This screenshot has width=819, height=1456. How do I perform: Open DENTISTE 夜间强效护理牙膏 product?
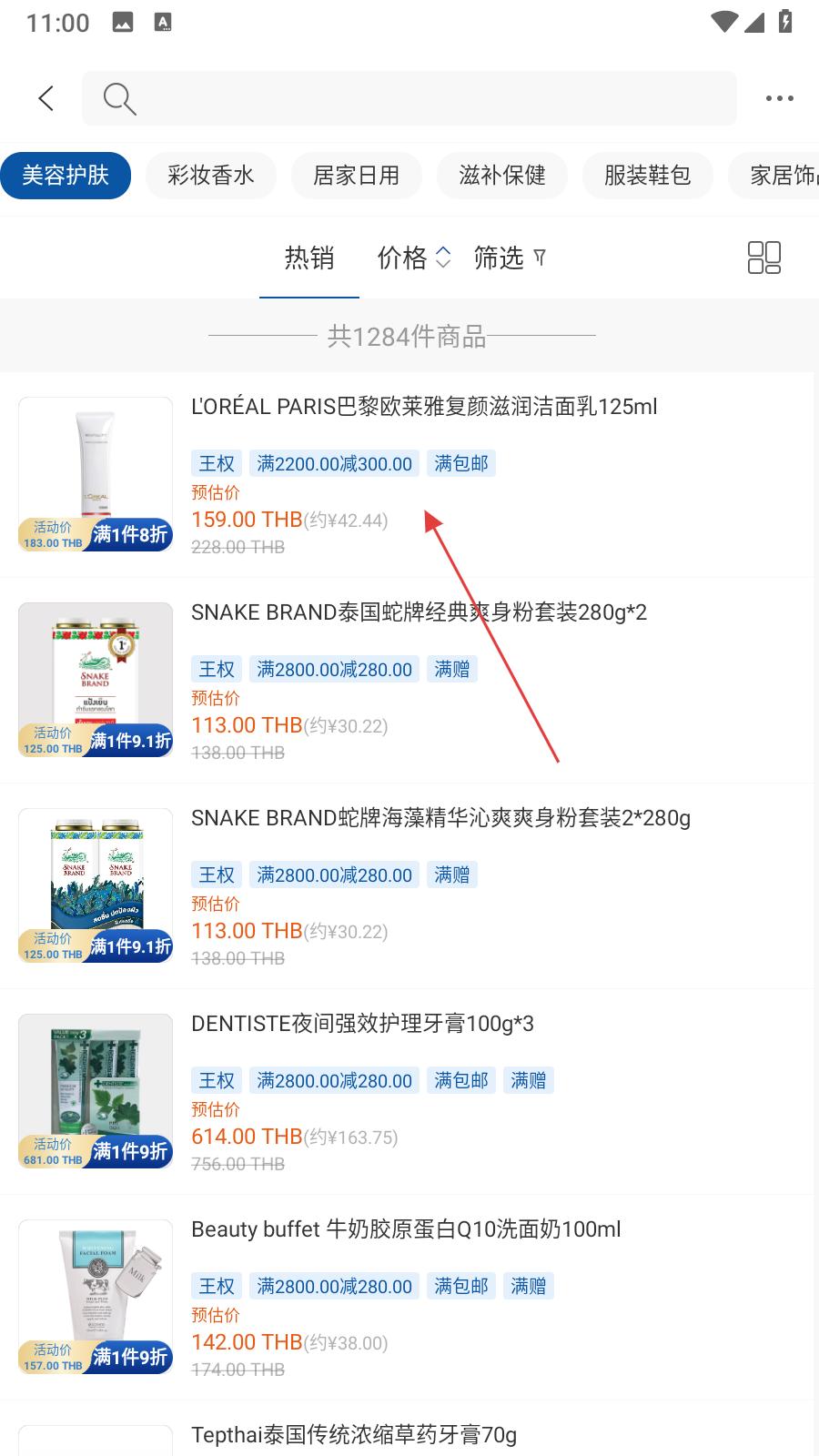[409, 1091]
